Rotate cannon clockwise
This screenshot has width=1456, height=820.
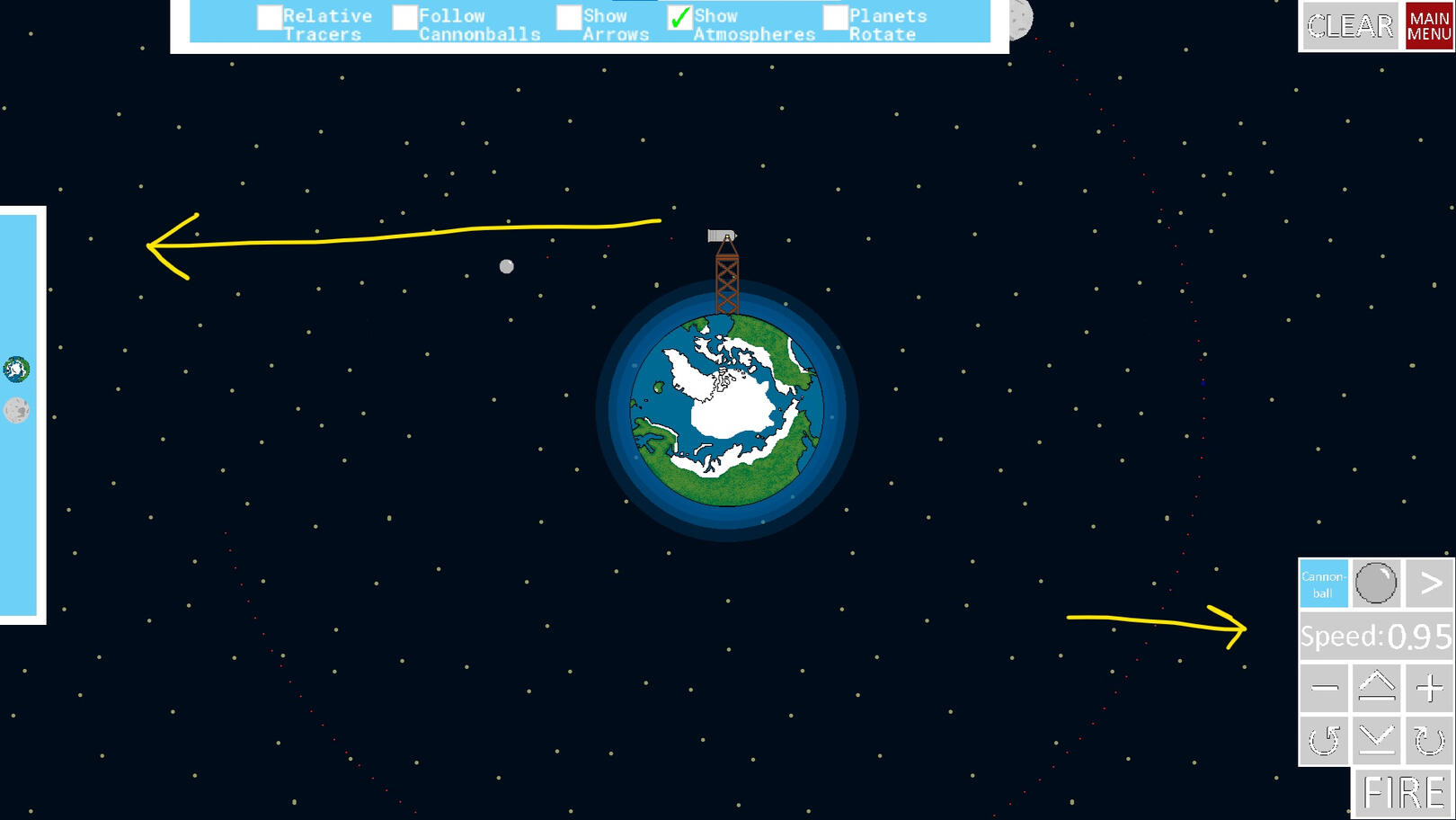pyautogui.click(x=1429, y=740)
